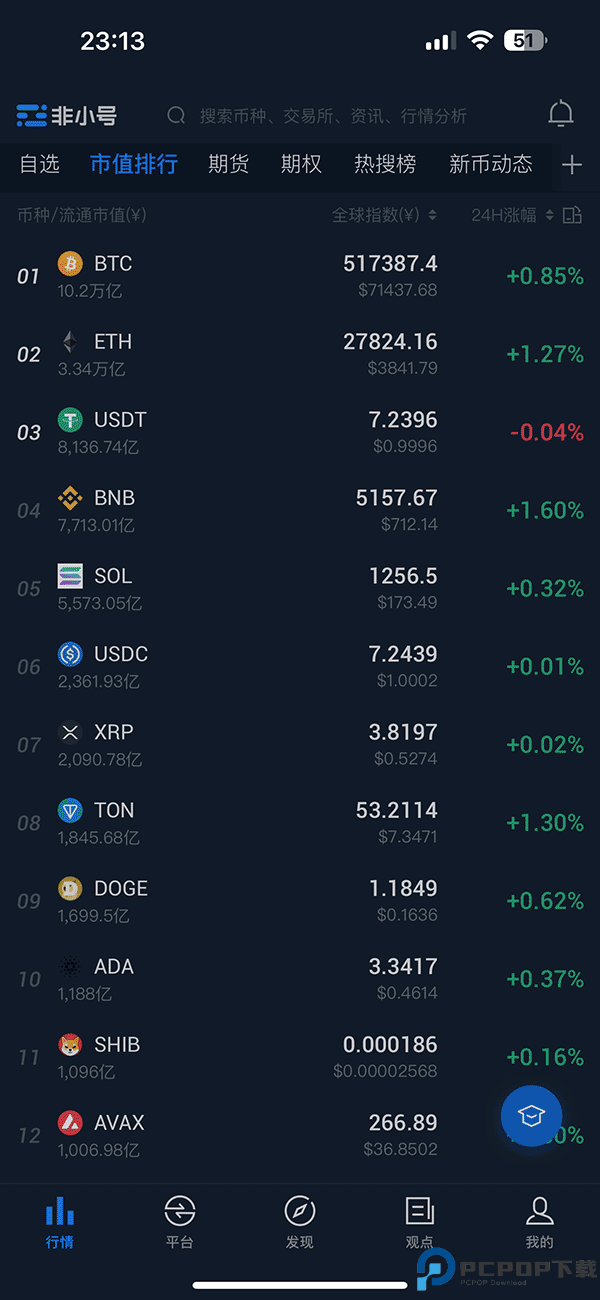The image size is (600, 1300).
Task: Tap the floating graduation cap button
Action: [x=531, y=1115]
